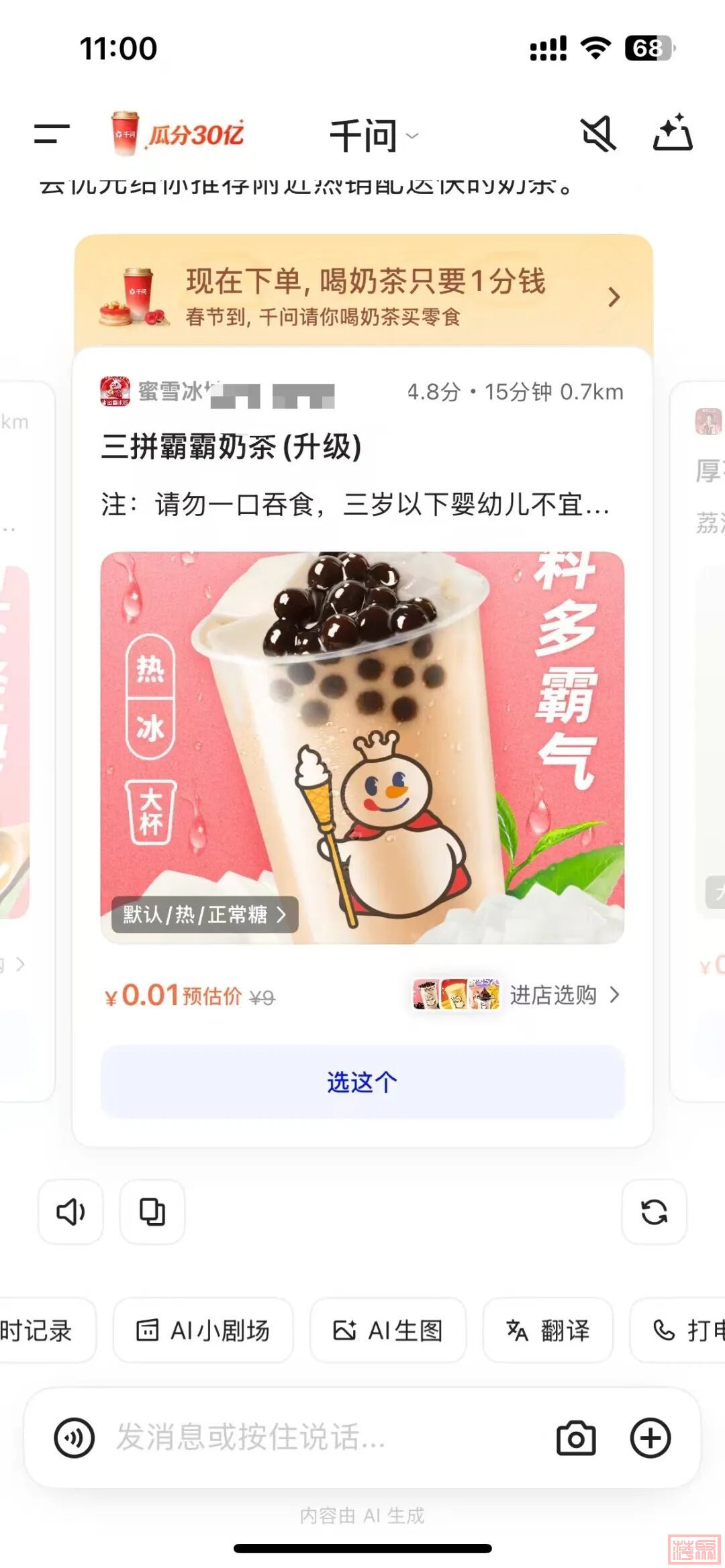Screen dimensions: 725x1568
Task: Expand the 千问 model dropdown
Action: pos(373,136)
